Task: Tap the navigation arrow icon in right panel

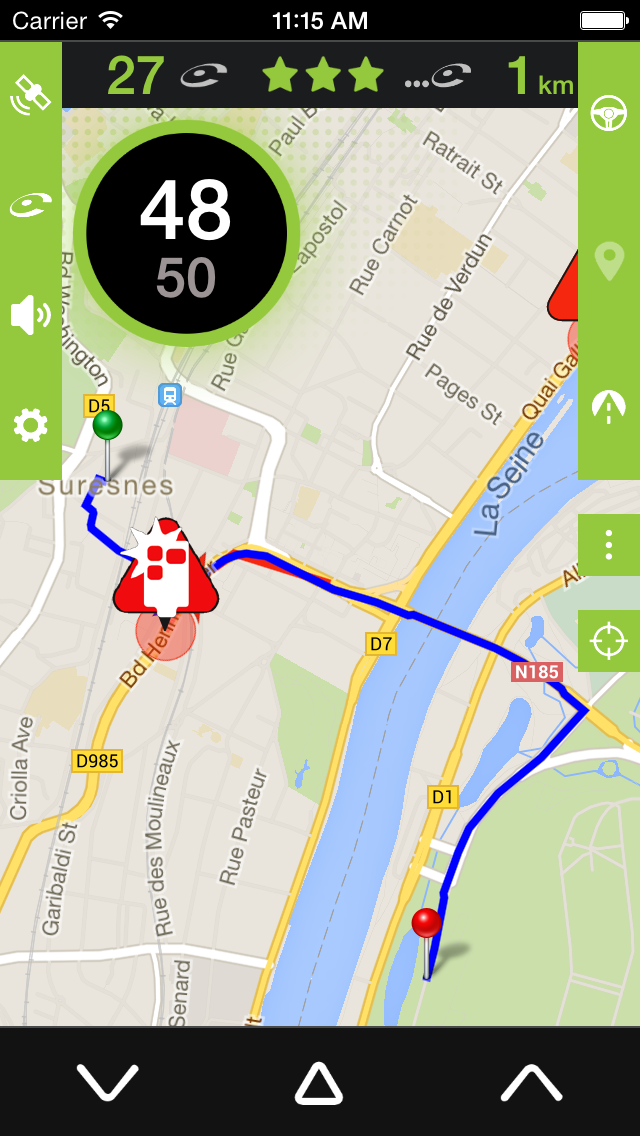Action: pyautogui.click(x=608, y=405)
